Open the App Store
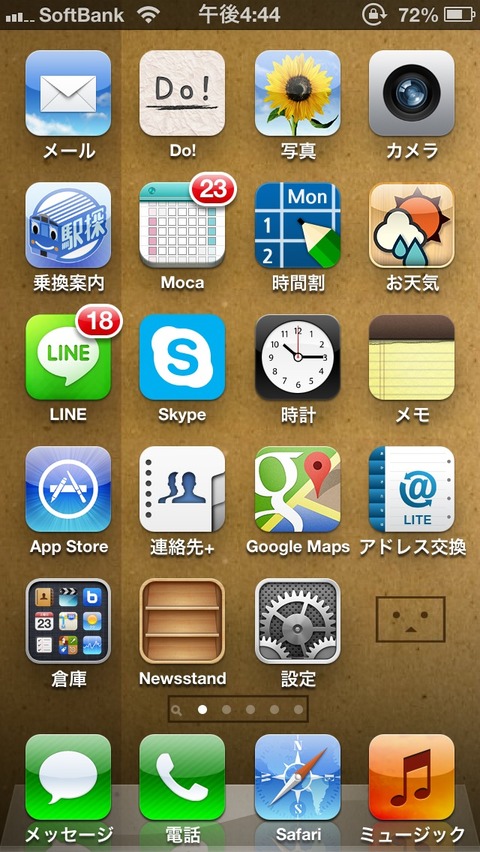This screenshot has height=852, width=480. (x=68, y=489)
